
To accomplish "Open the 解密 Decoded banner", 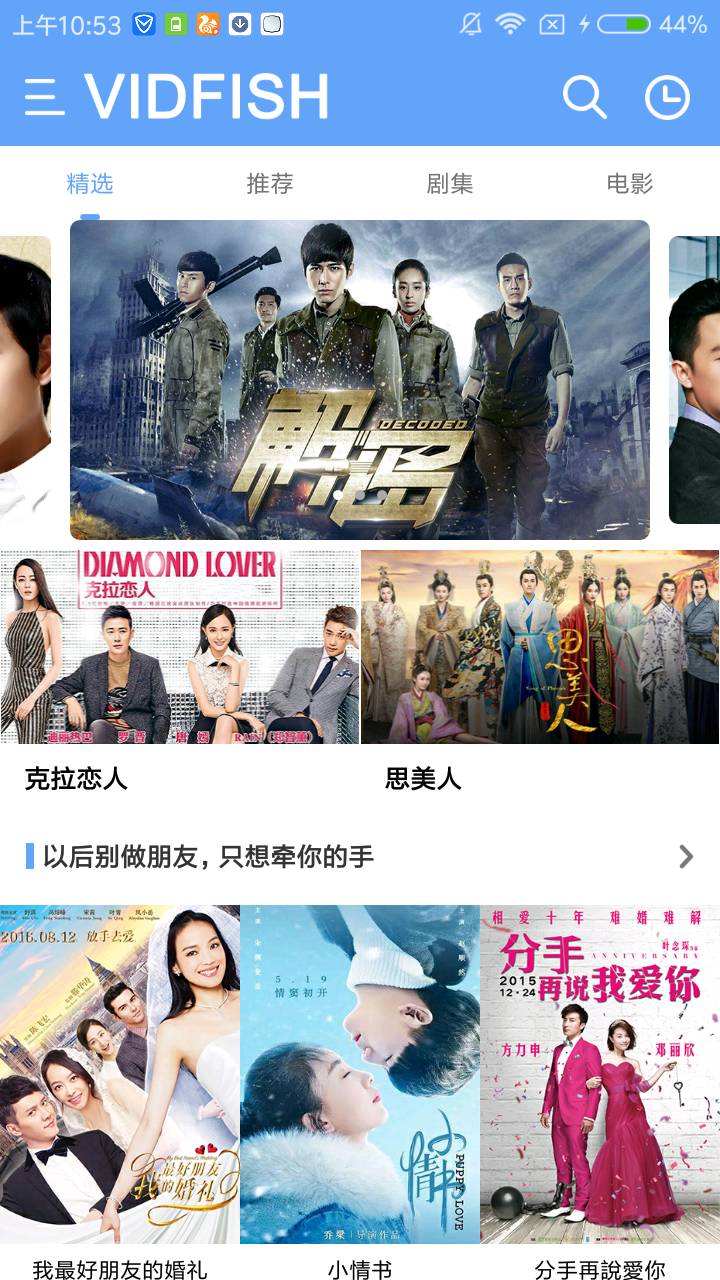I will click(x=360, y=380).
